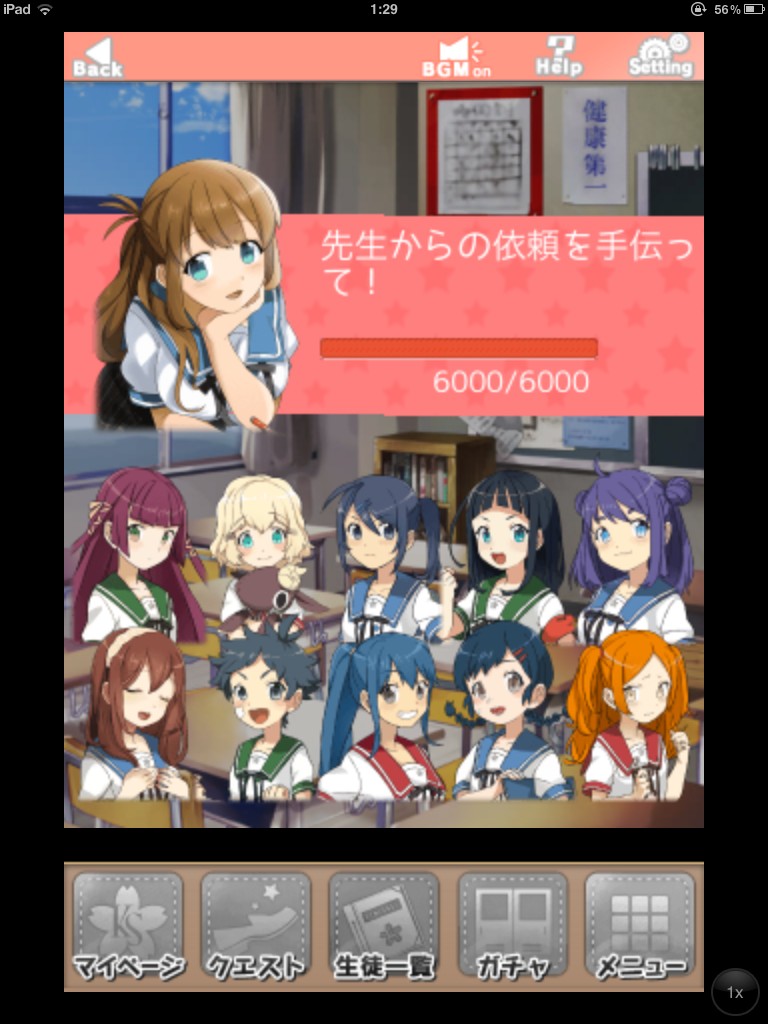Open the Help page

559,57
